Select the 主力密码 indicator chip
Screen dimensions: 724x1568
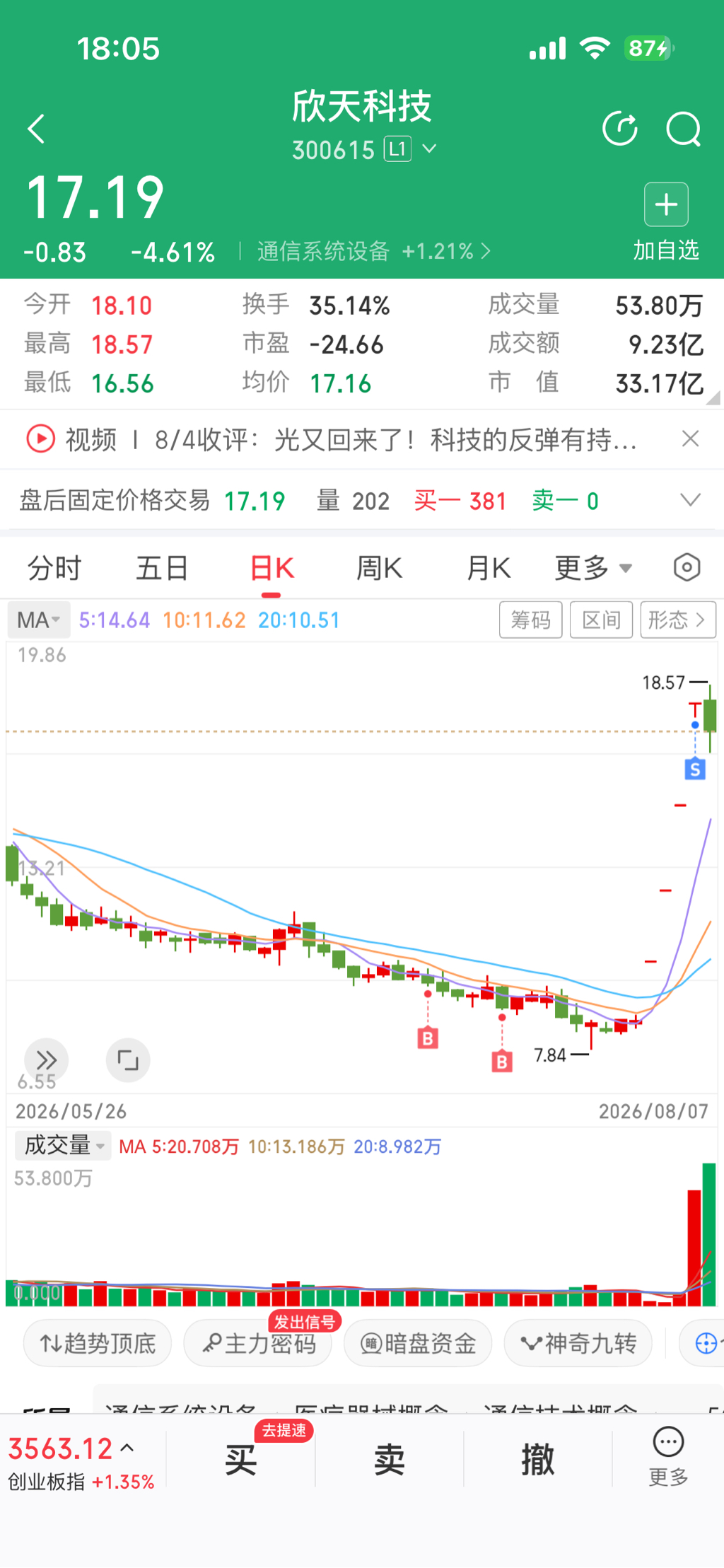coord(258,1343)
